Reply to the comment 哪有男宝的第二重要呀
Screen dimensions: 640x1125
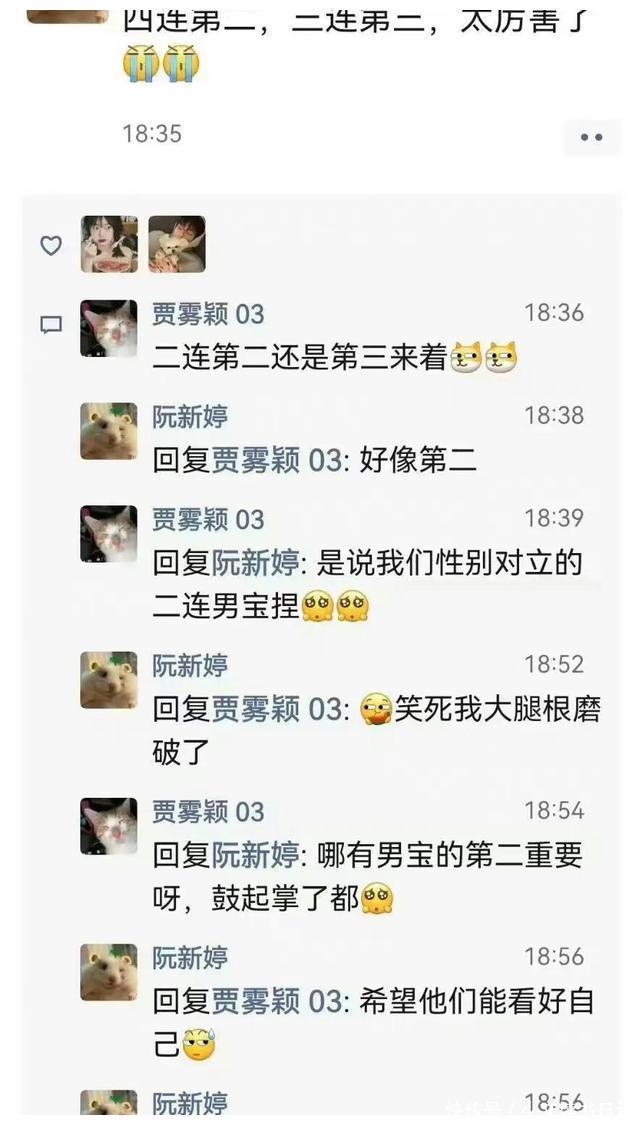click(366, 877)
